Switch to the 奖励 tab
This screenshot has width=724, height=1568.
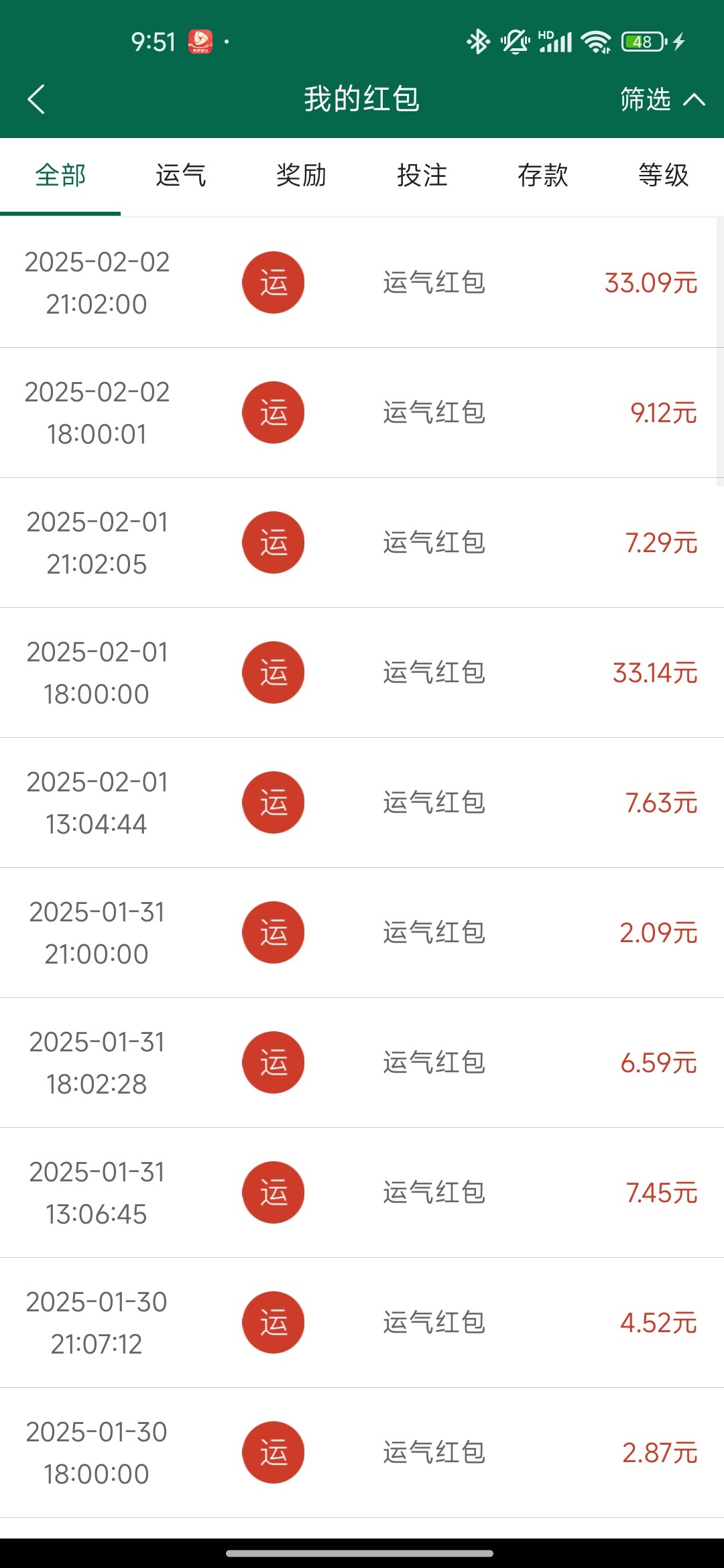302,176
